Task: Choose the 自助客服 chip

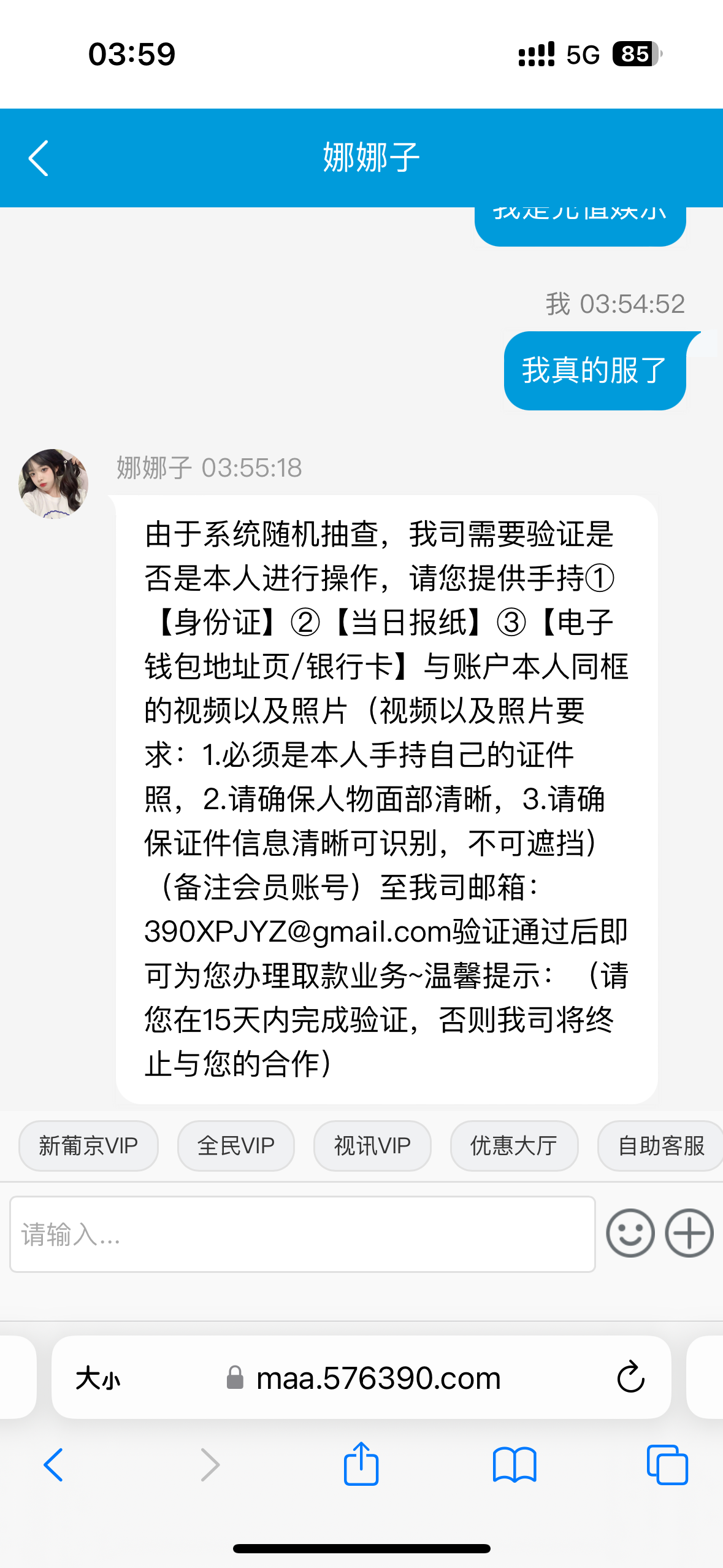Action: pos(660,1145)
